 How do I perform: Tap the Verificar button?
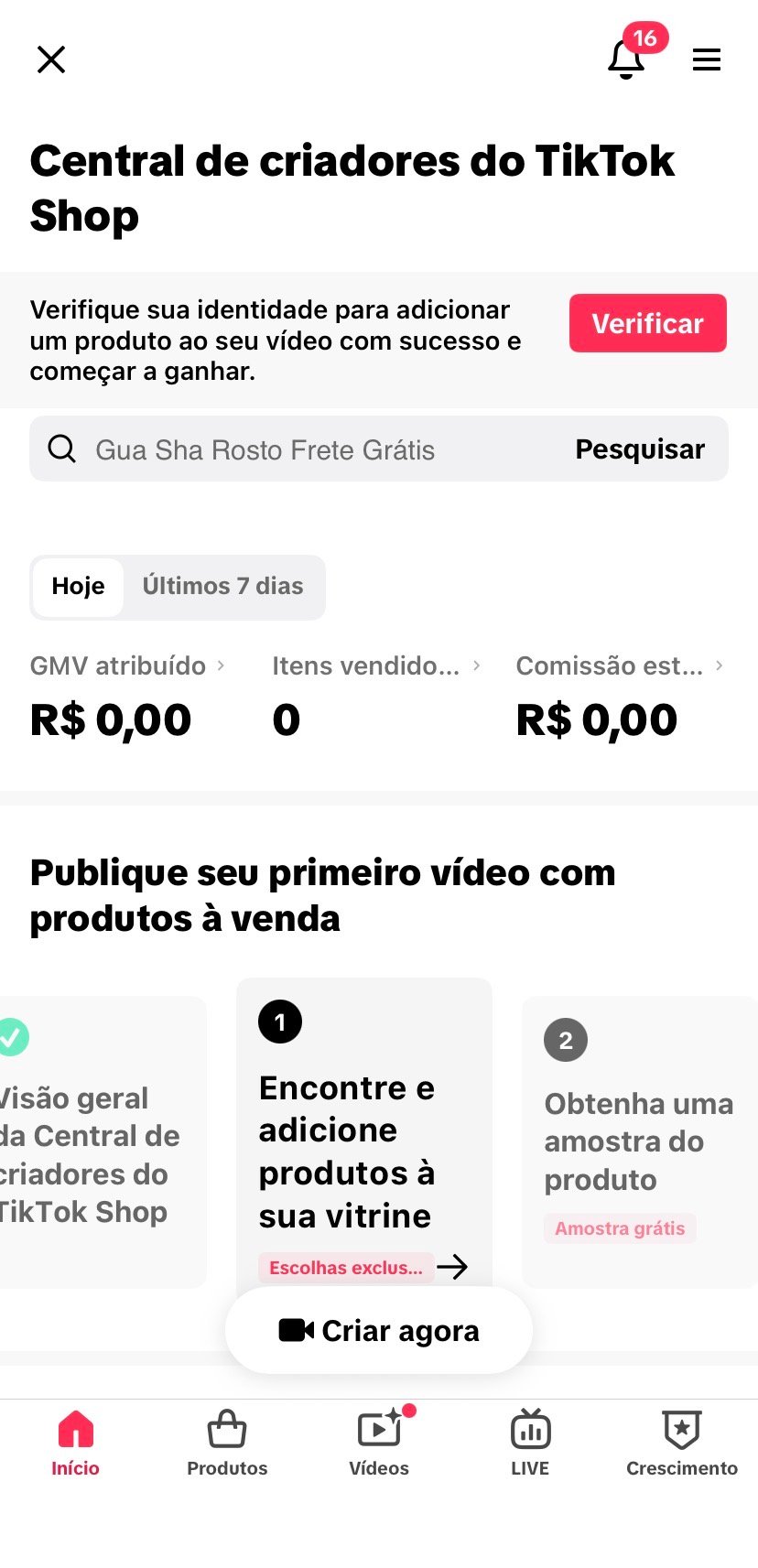(647, 323)
